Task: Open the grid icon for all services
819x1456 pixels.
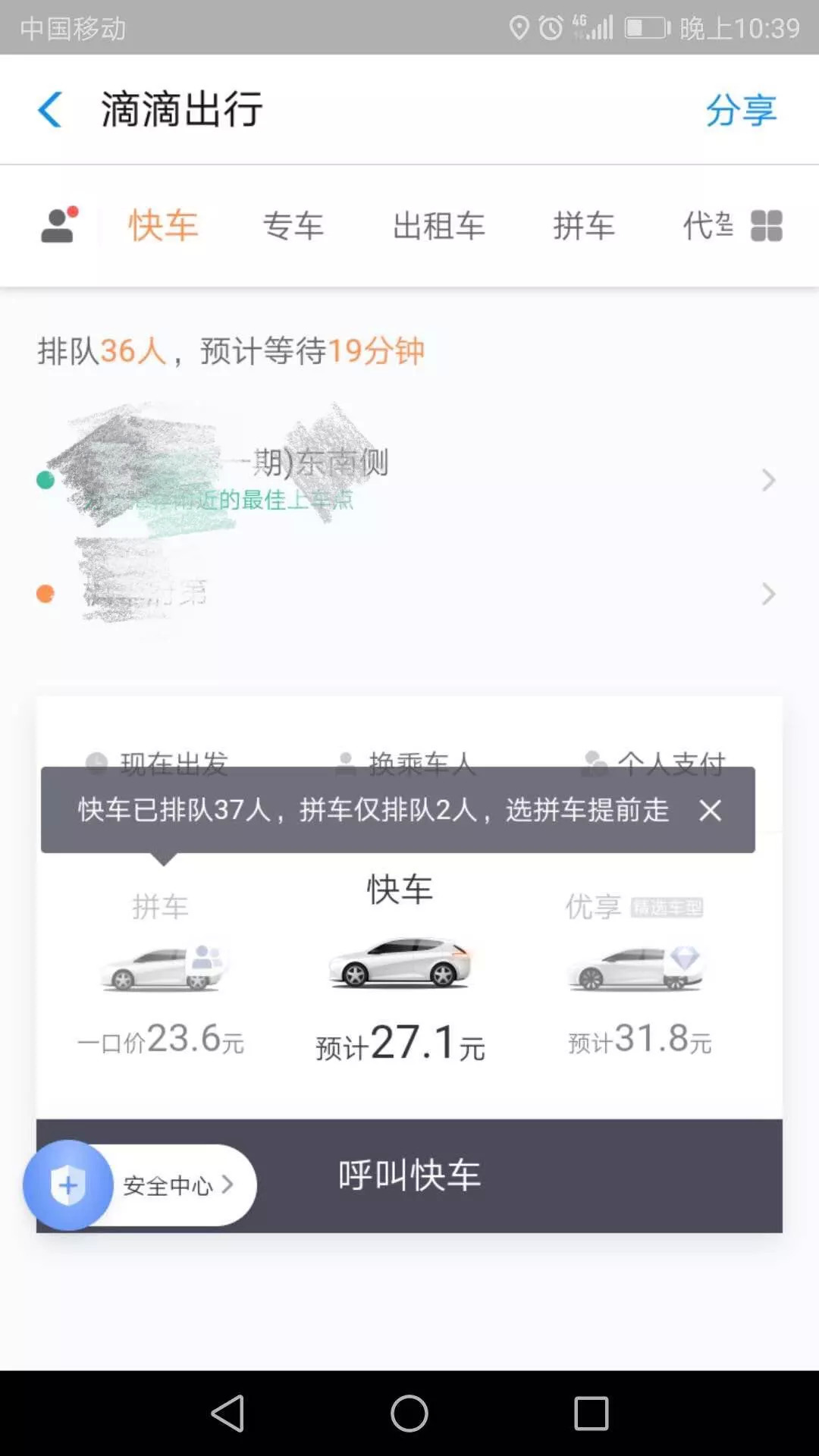Action: pos(766,226)
